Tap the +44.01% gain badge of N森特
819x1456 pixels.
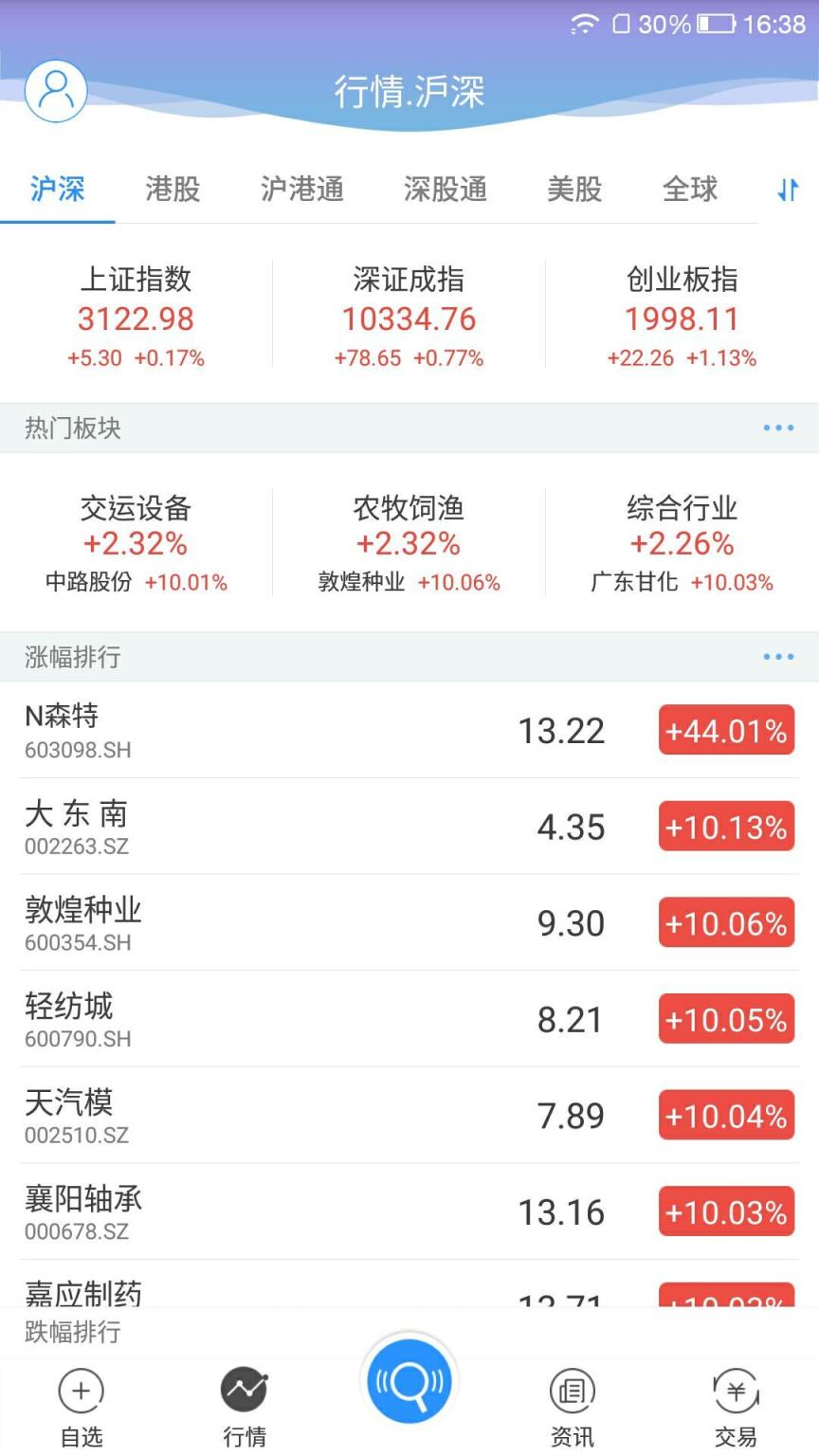pos(726,730)
